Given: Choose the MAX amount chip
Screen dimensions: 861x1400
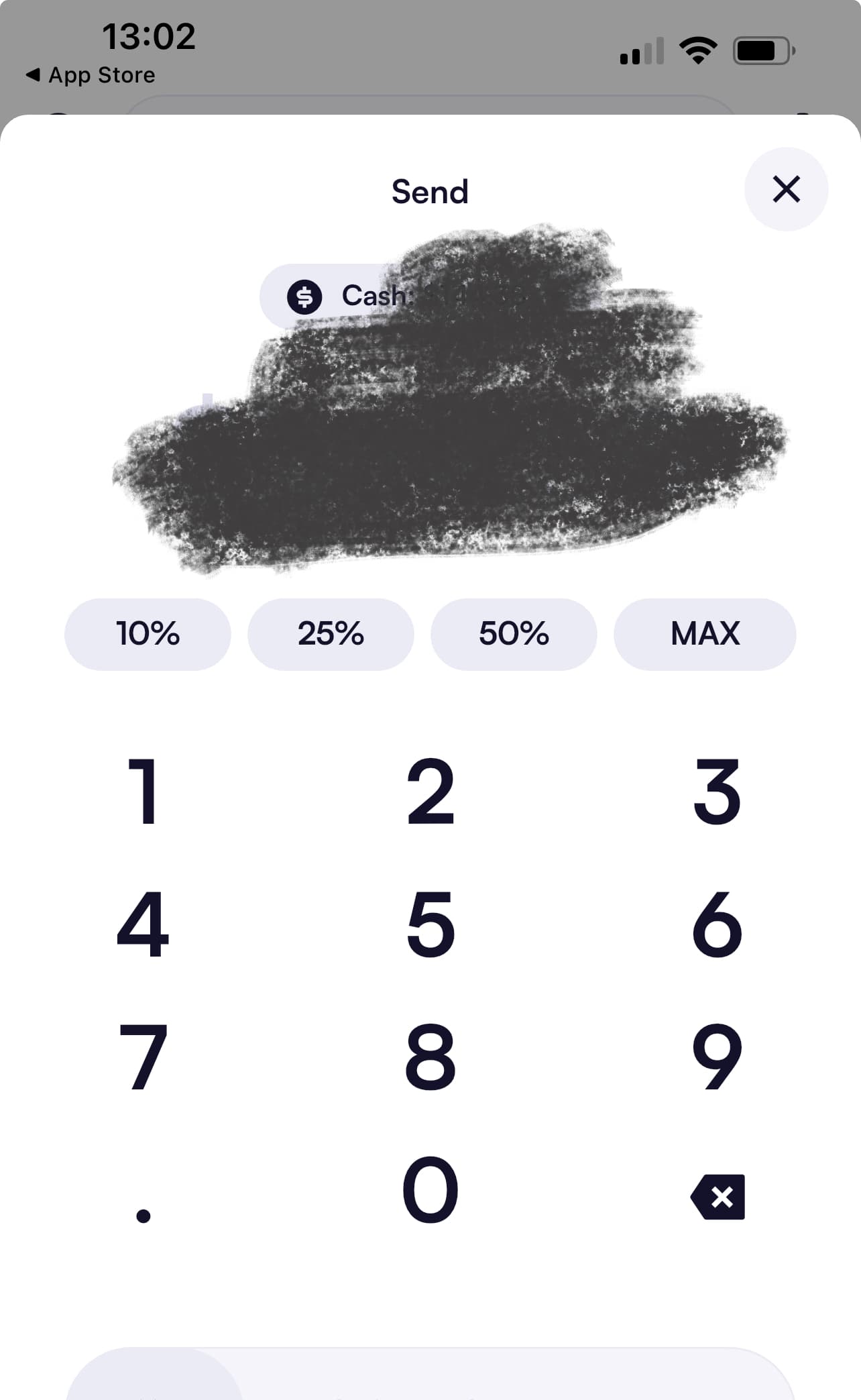Looking at the screenshot, I should point(705,634).
